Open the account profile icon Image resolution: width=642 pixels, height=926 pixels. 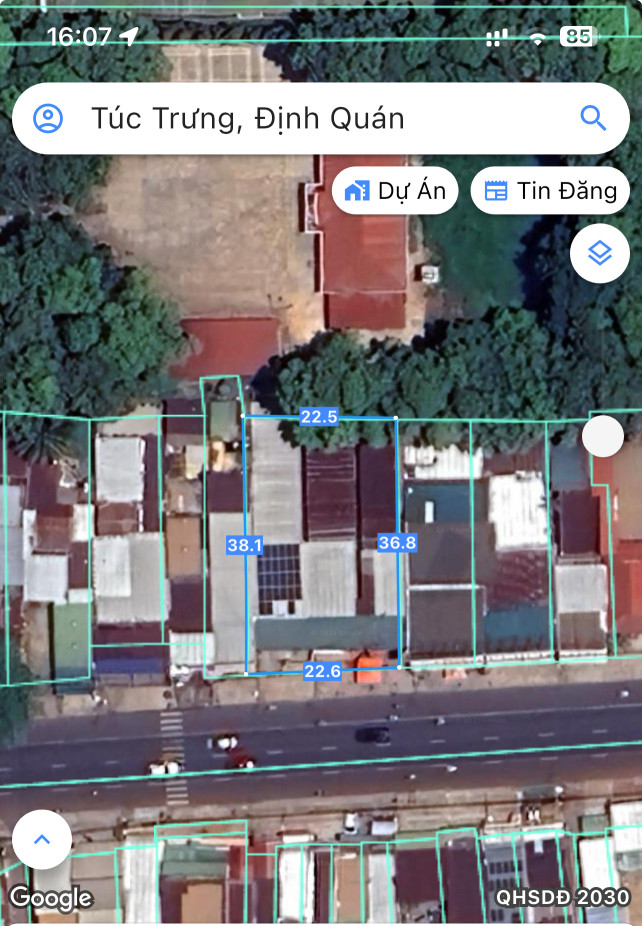point(48,119)
